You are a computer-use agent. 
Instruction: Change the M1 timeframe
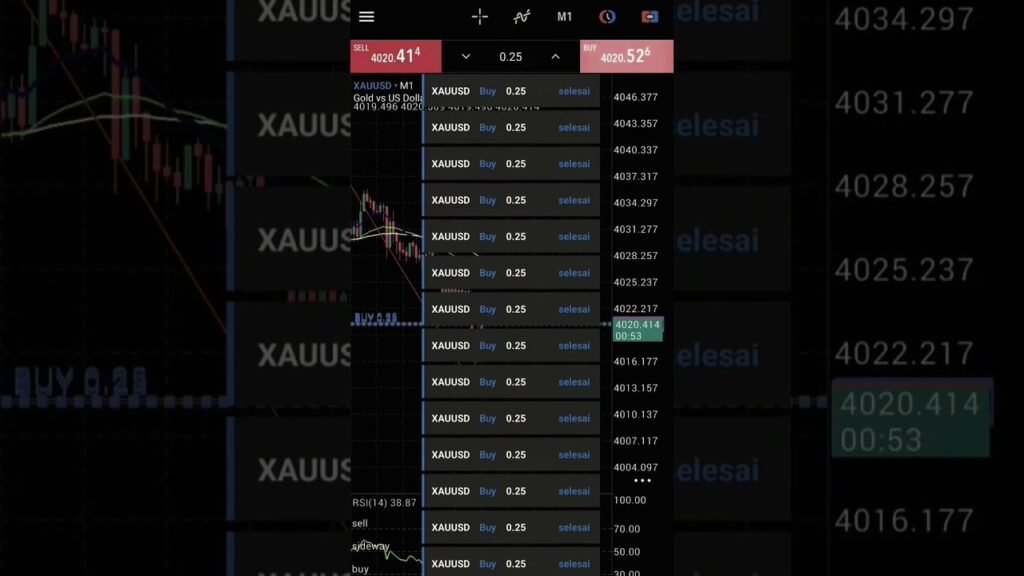(x=564, y=17)
